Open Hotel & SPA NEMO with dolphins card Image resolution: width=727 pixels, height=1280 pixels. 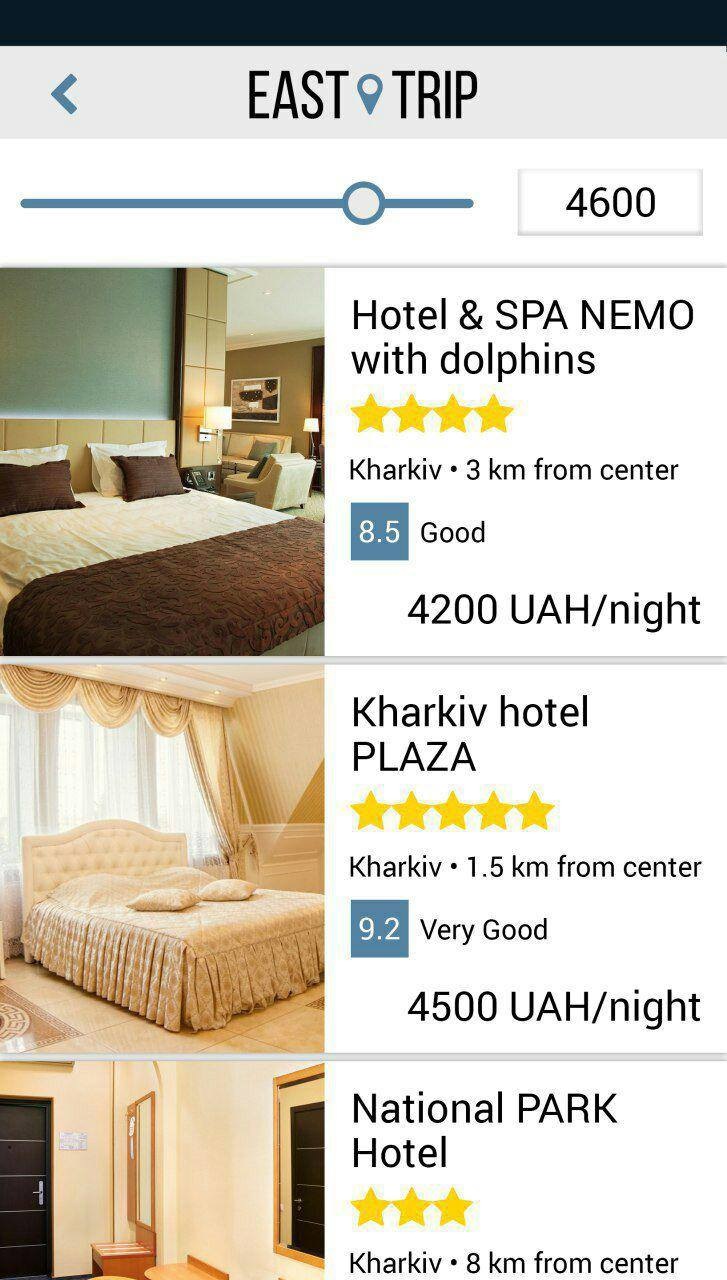363,461
